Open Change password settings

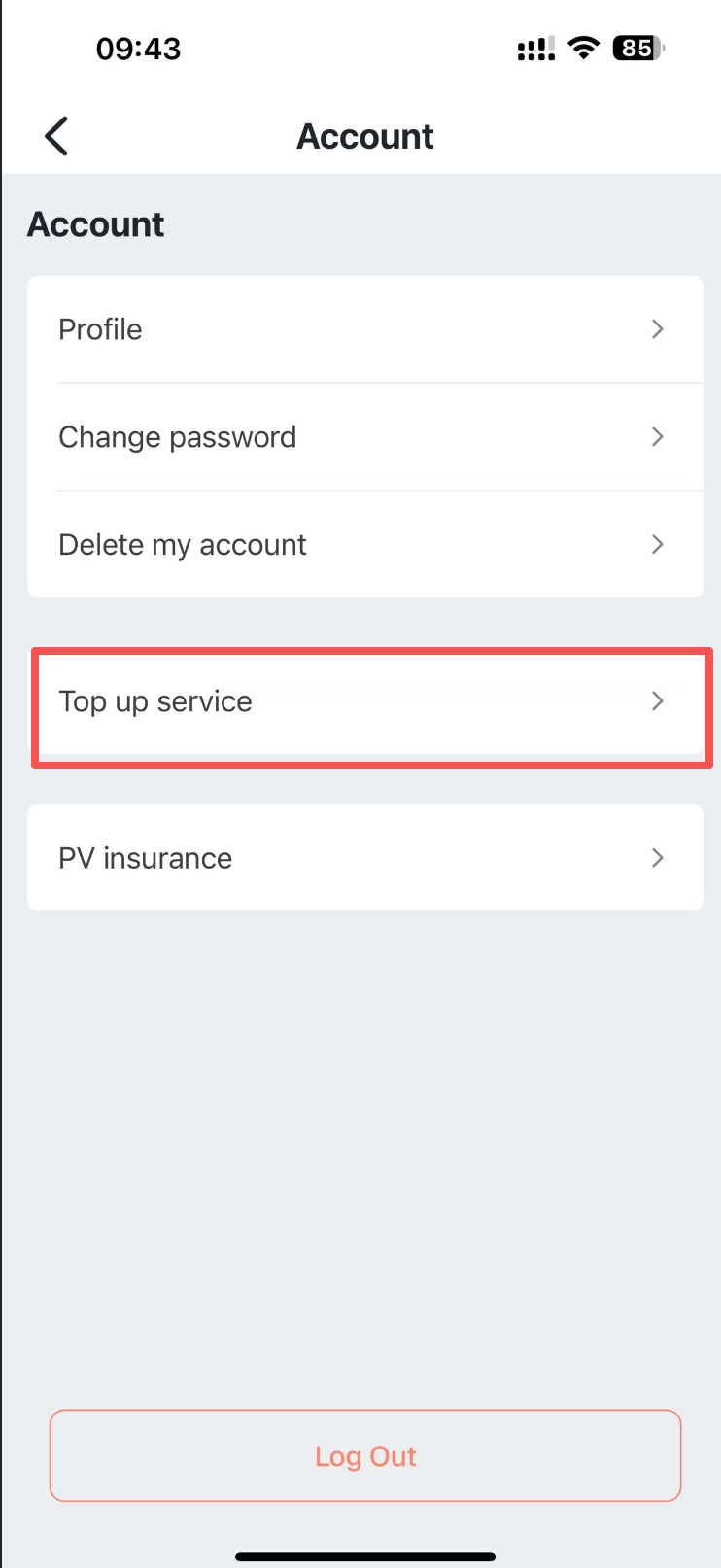click(x=364, y=437)
